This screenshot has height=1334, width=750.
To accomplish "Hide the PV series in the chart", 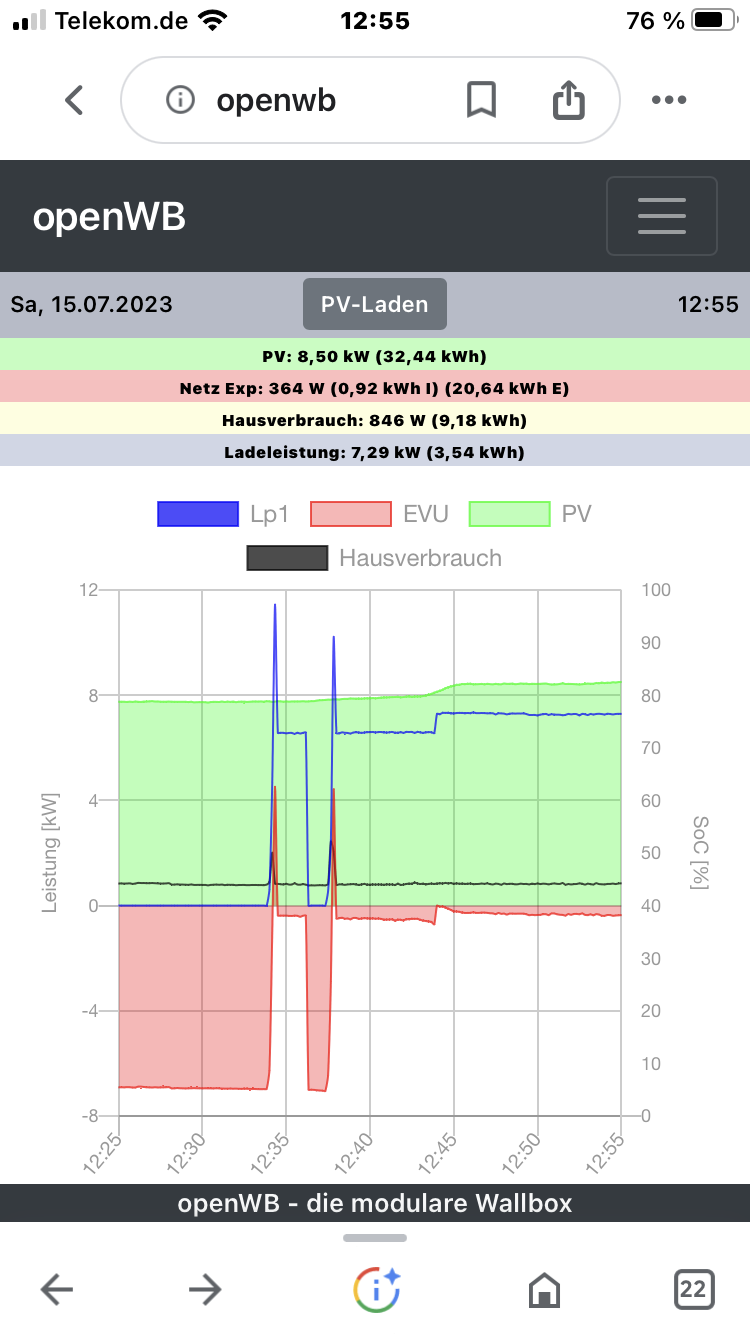I will point(530,514).
